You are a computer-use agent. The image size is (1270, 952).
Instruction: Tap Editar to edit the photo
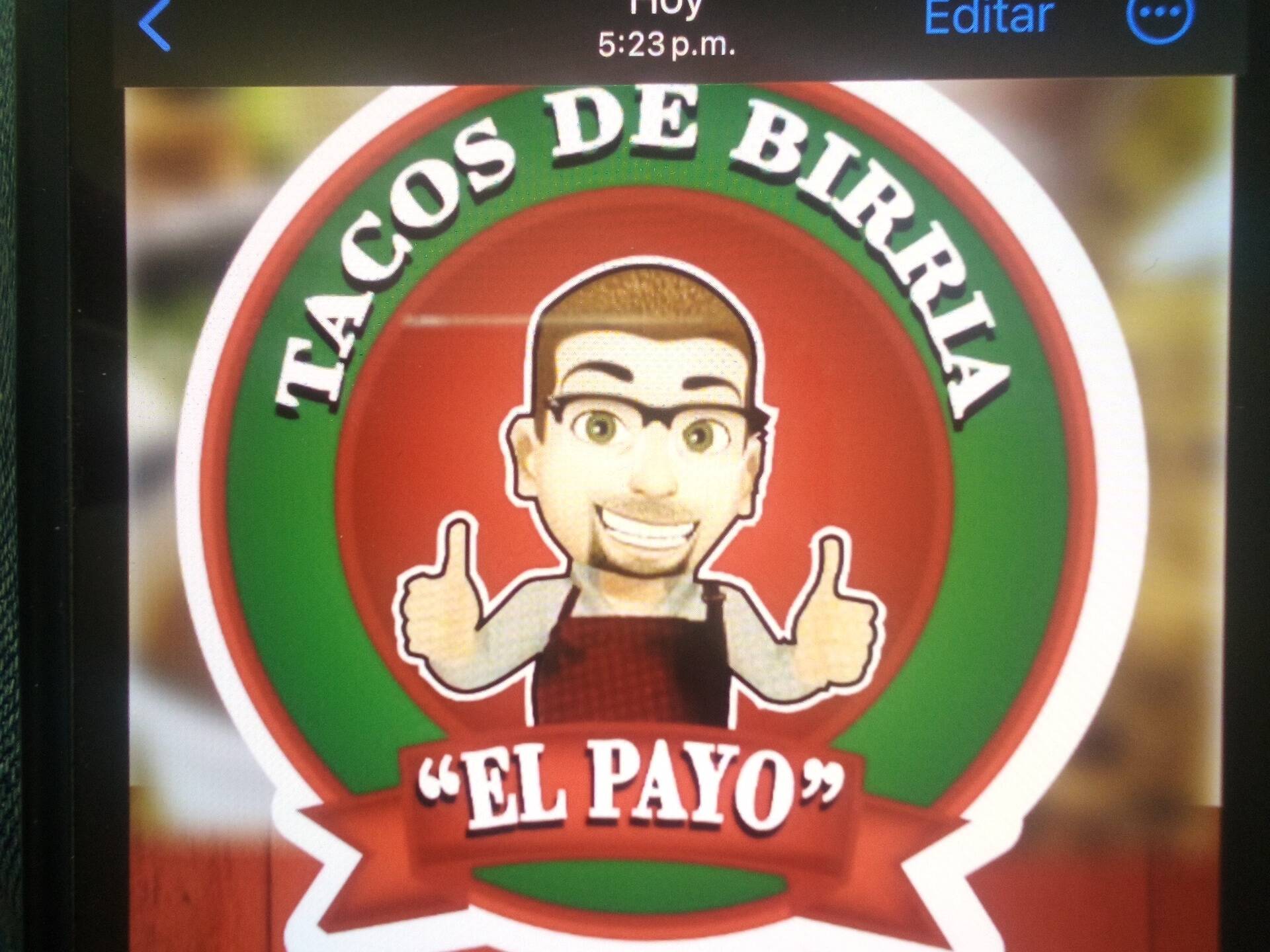click(x=988, y=17)
